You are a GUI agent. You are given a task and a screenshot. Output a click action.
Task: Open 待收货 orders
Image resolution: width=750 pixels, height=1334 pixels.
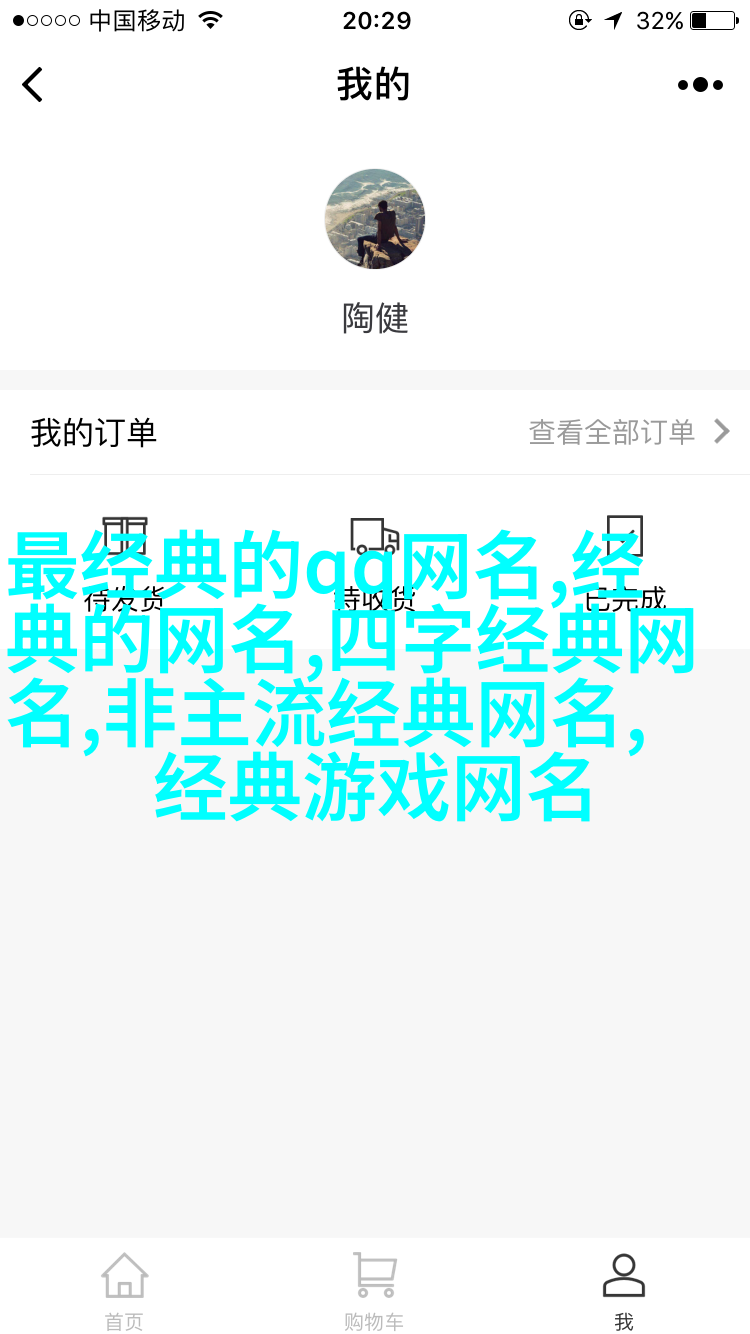point(374,562)
